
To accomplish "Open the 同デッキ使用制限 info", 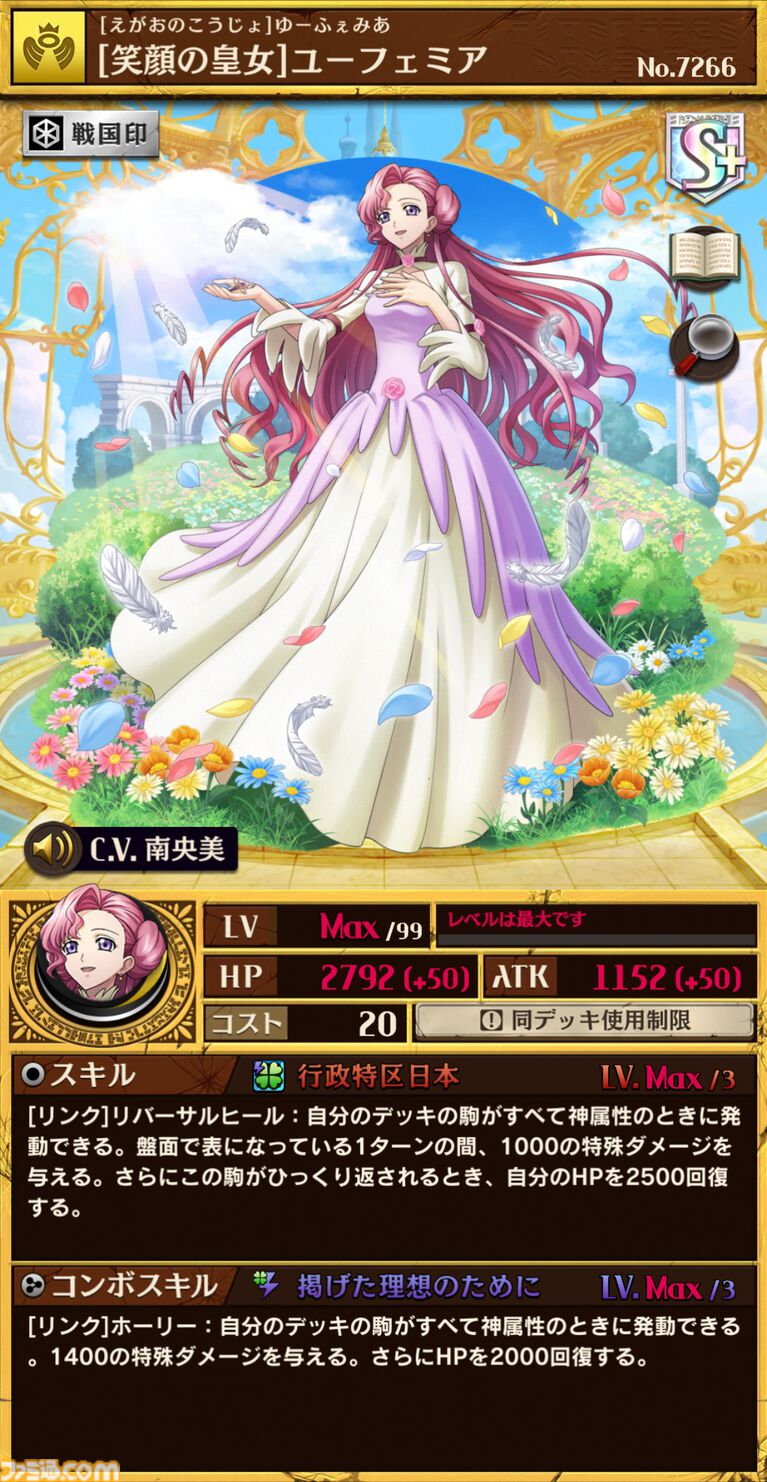I will (x=584, y=1021).
